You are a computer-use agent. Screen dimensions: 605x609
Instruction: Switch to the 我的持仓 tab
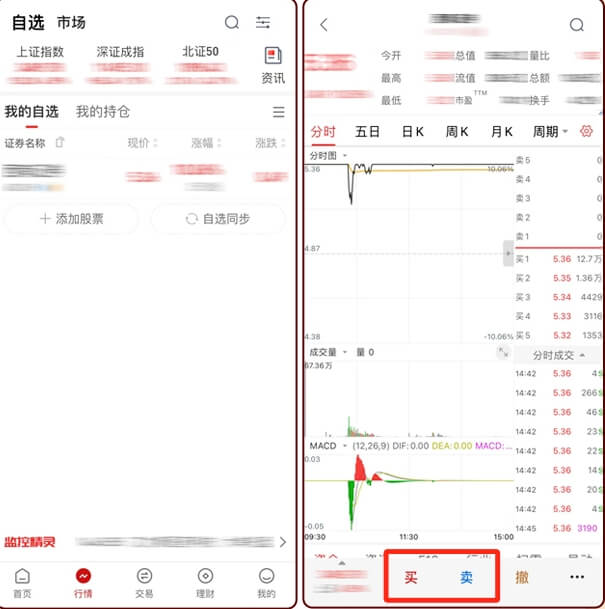tap(103, 112)
